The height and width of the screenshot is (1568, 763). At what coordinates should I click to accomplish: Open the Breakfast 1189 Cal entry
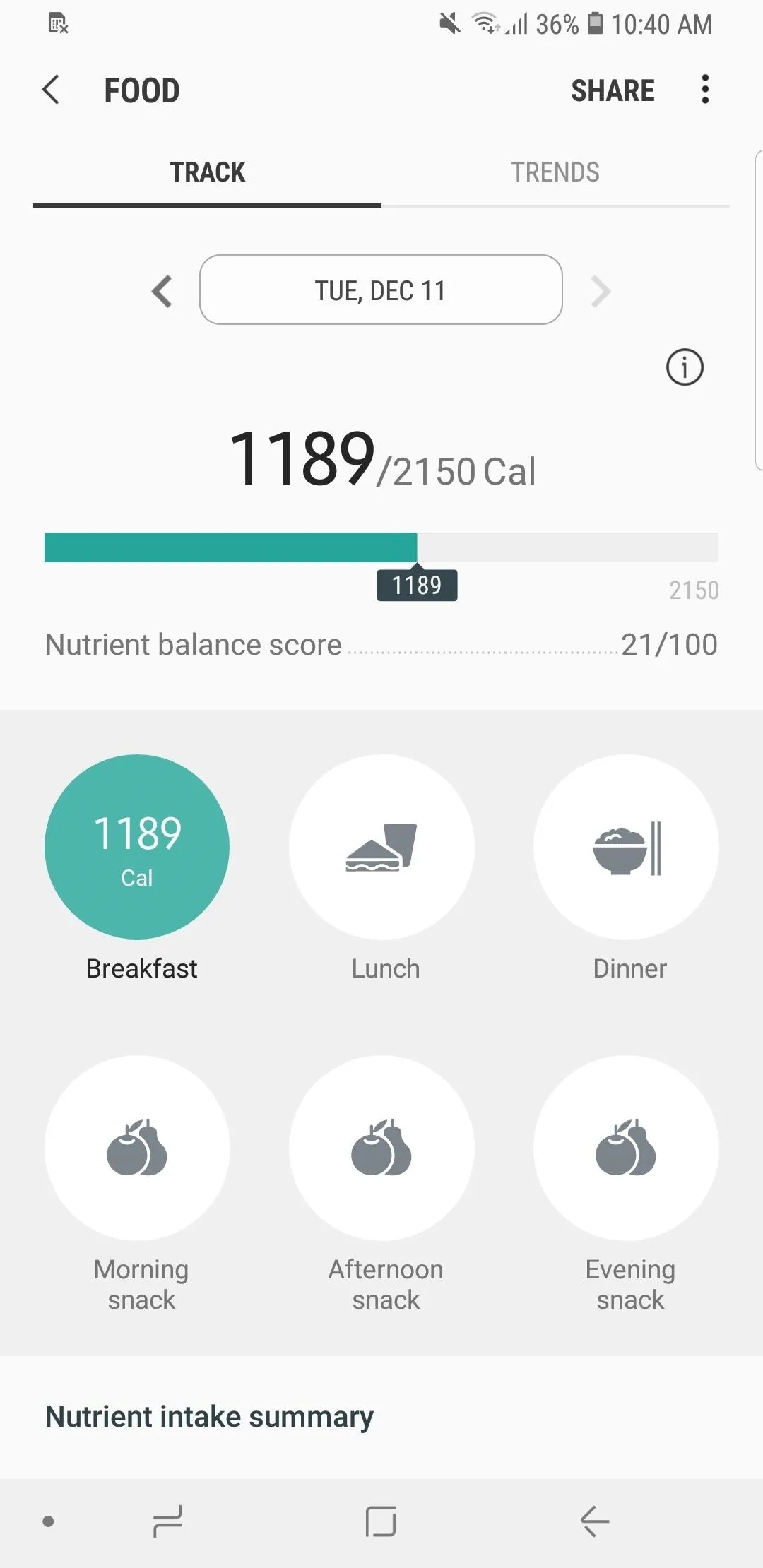tap(137, 847)
